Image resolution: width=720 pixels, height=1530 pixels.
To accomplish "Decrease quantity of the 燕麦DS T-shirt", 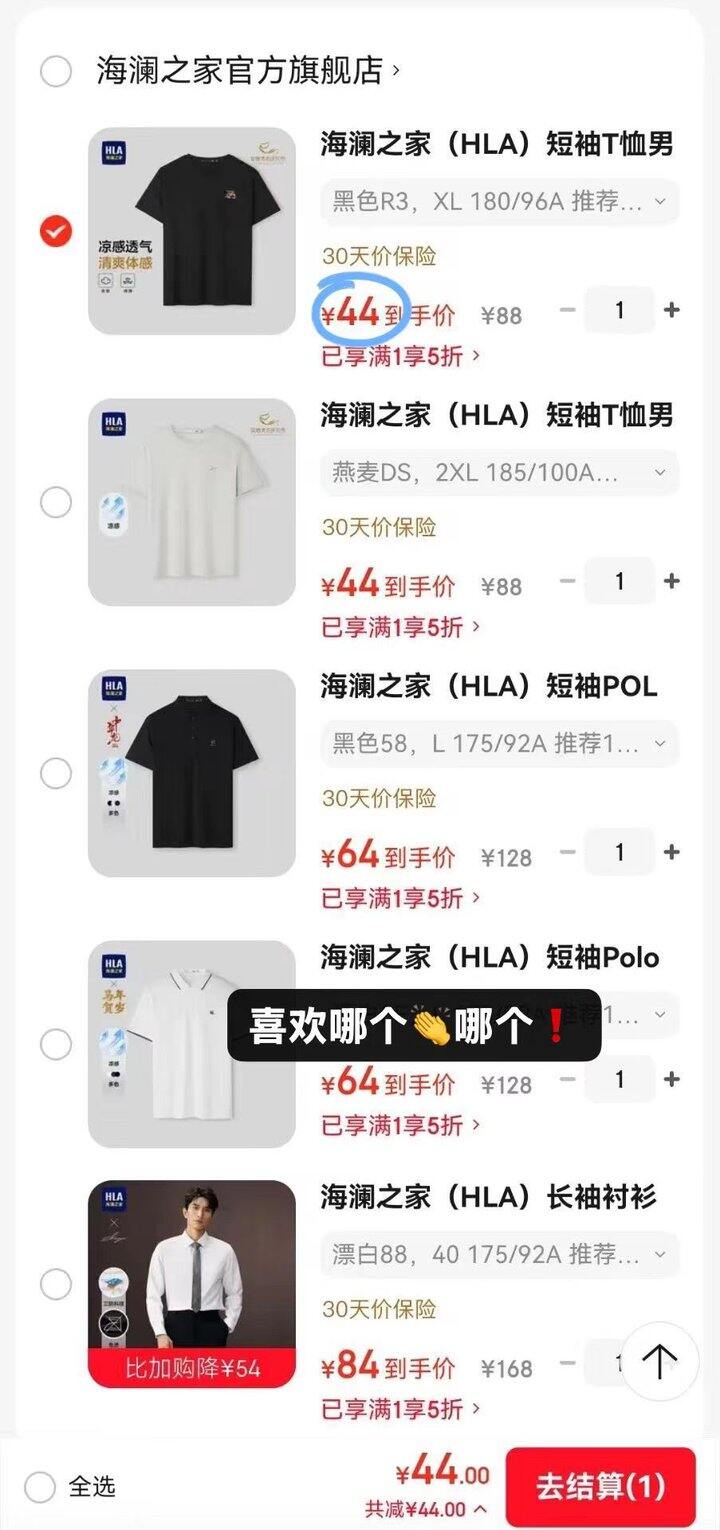I will [568, 581].
